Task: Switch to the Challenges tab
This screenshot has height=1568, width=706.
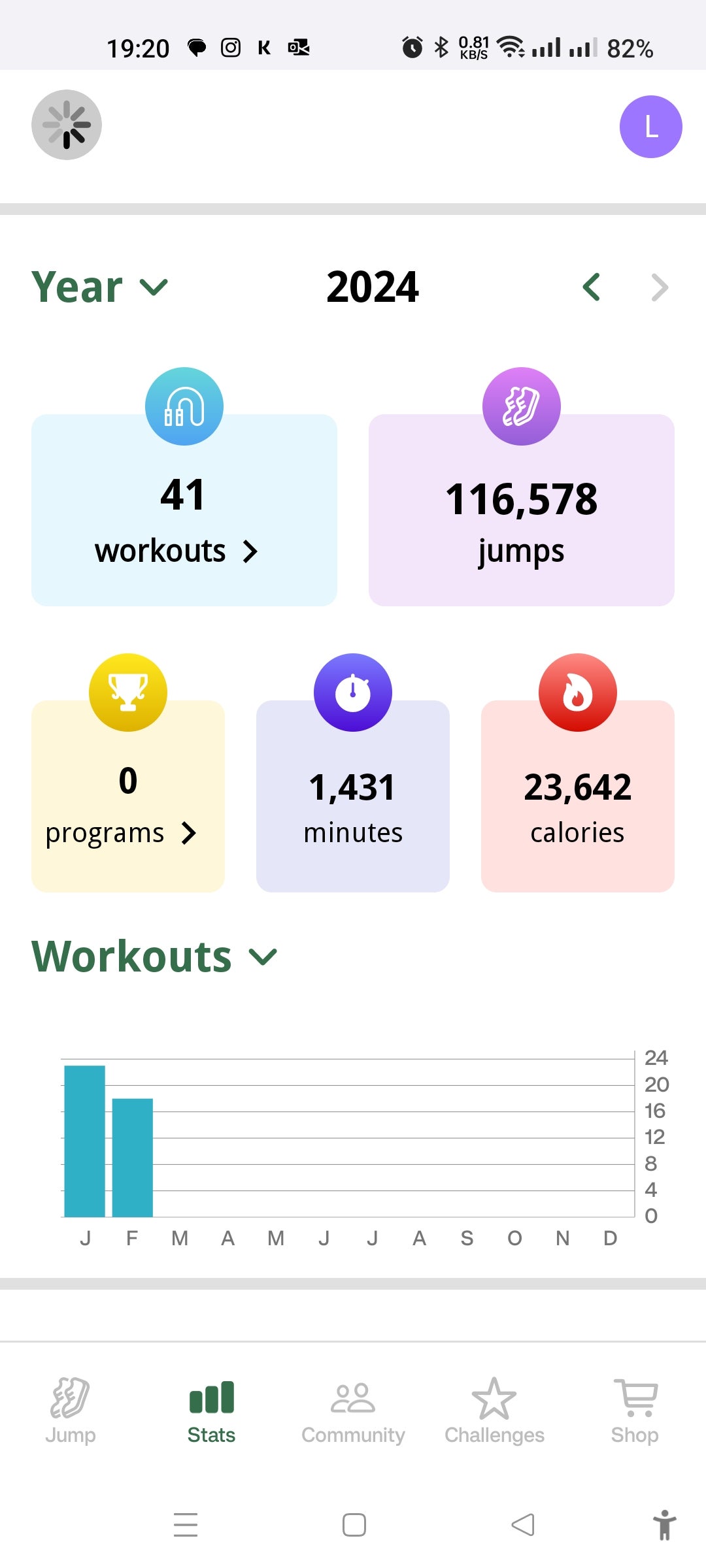Action: point(494,1410)
